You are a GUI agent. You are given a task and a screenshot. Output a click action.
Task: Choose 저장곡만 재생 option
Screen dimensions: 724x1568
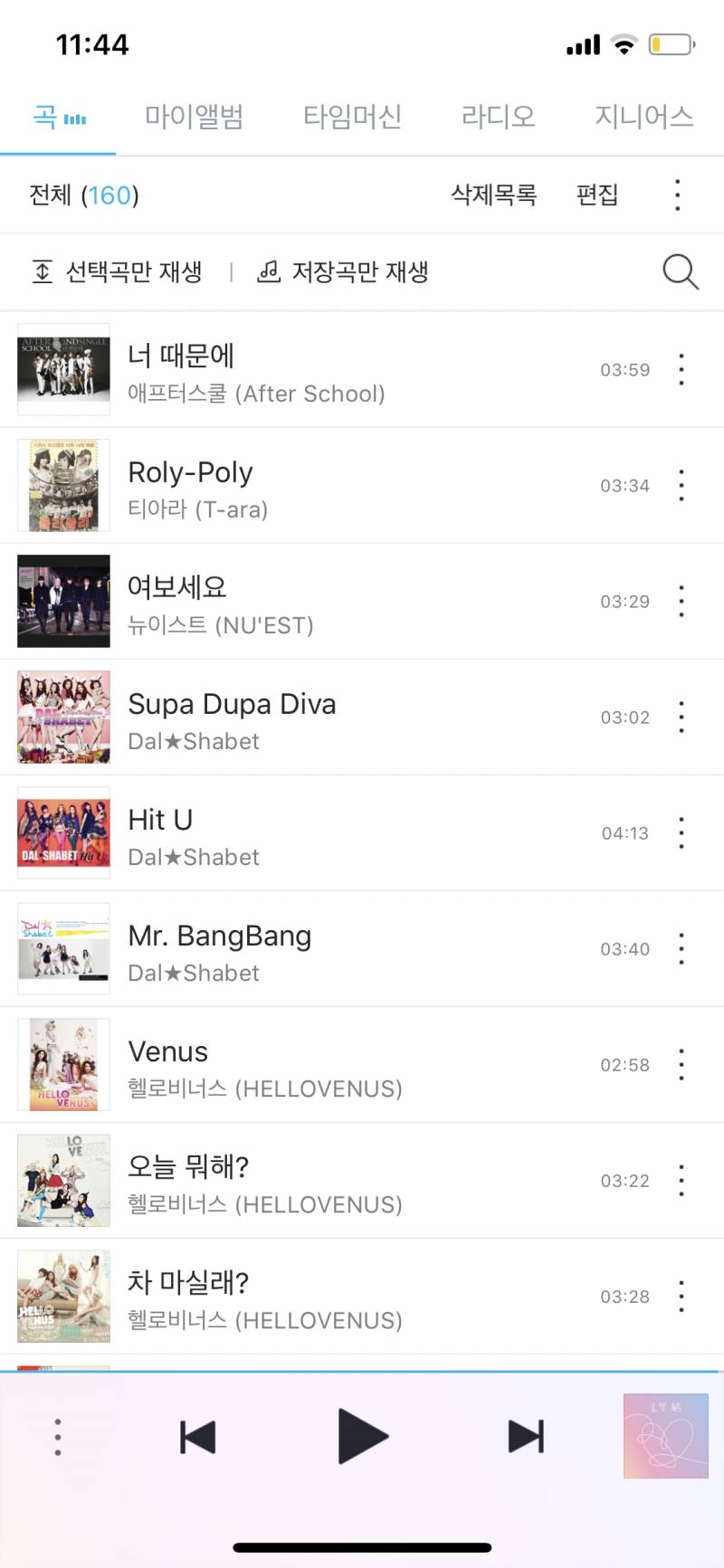tap(343, 271)
